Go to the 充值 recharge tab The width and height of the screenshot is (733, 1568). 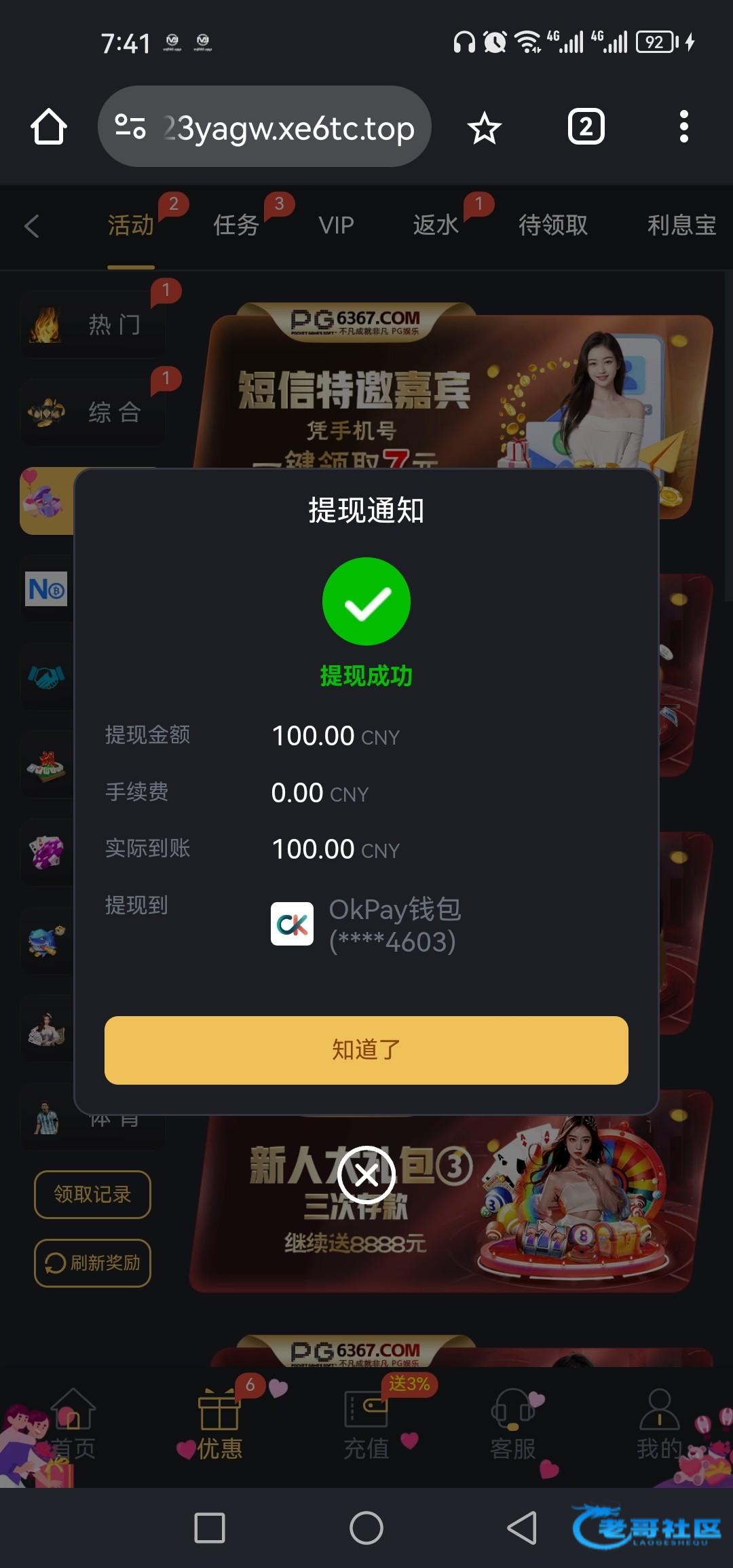pos(366,1424)
